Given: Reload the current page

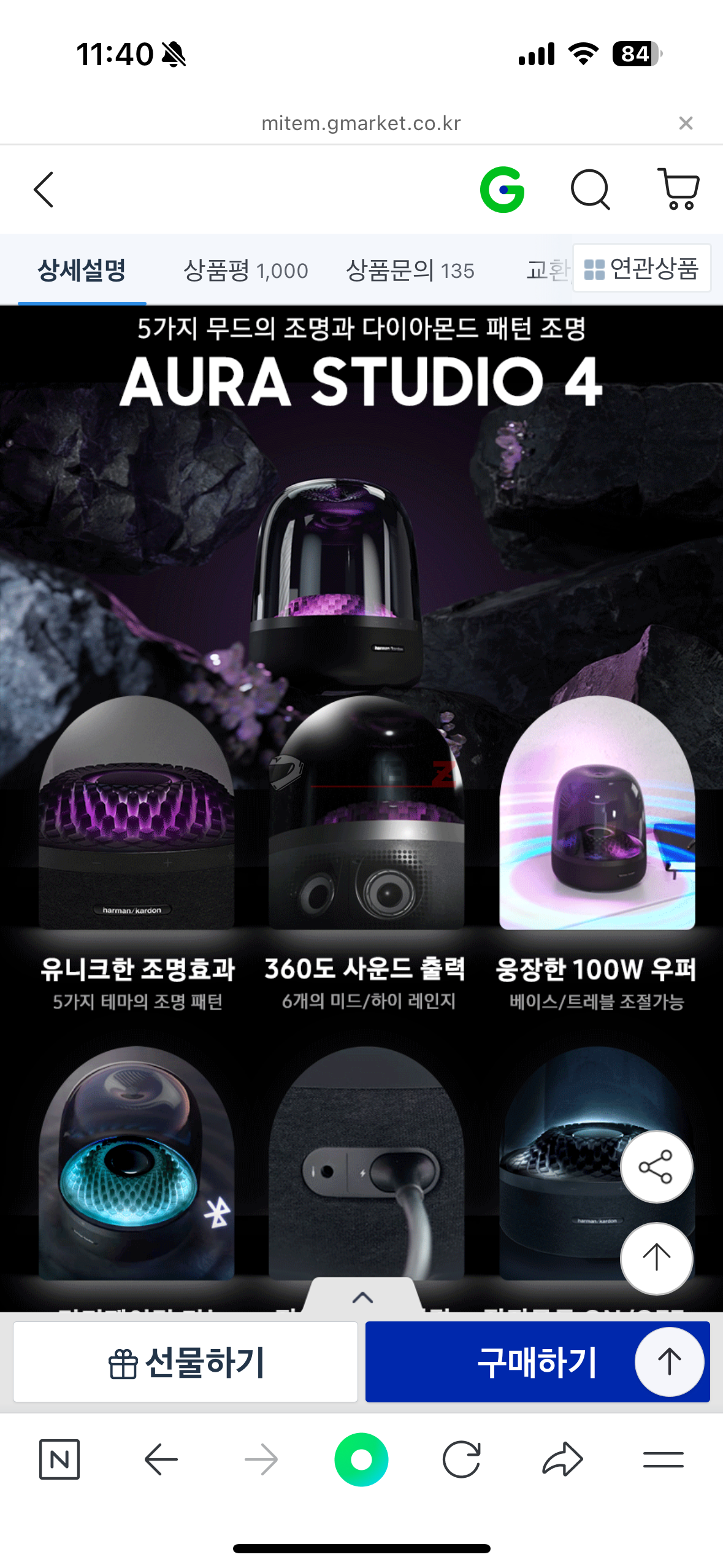Looking at the screenshot, I should pos(461,1459).
